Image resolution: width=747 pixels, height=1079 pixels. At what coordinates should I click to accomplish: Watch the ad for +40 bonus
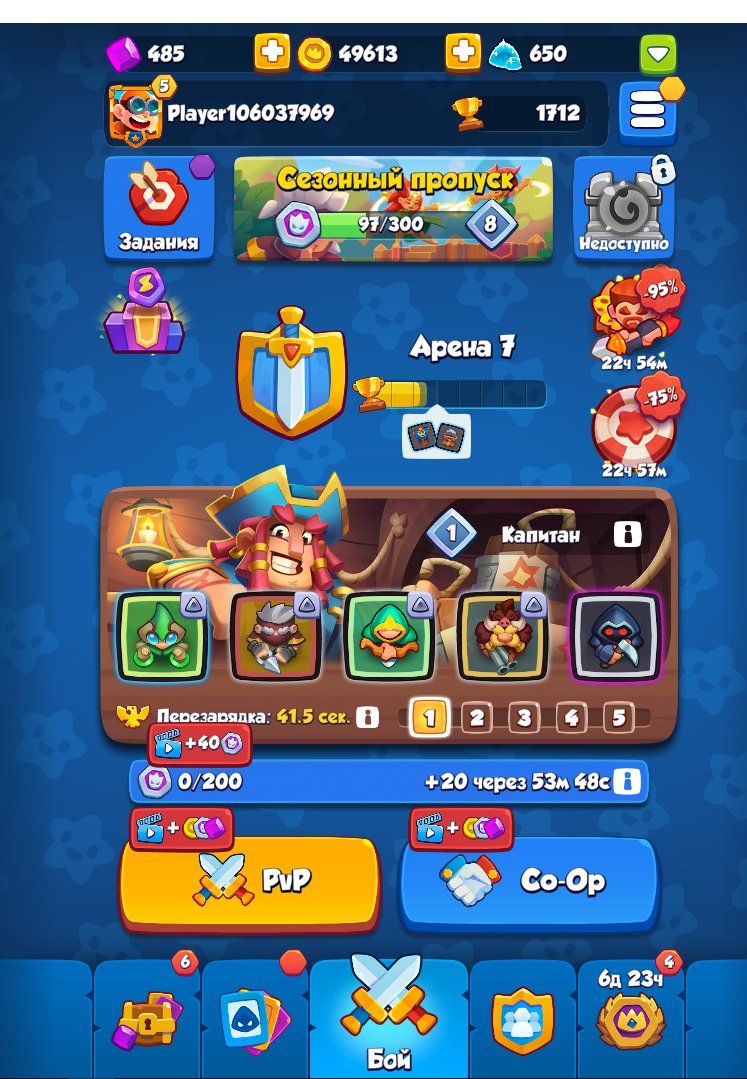[200, 744]
